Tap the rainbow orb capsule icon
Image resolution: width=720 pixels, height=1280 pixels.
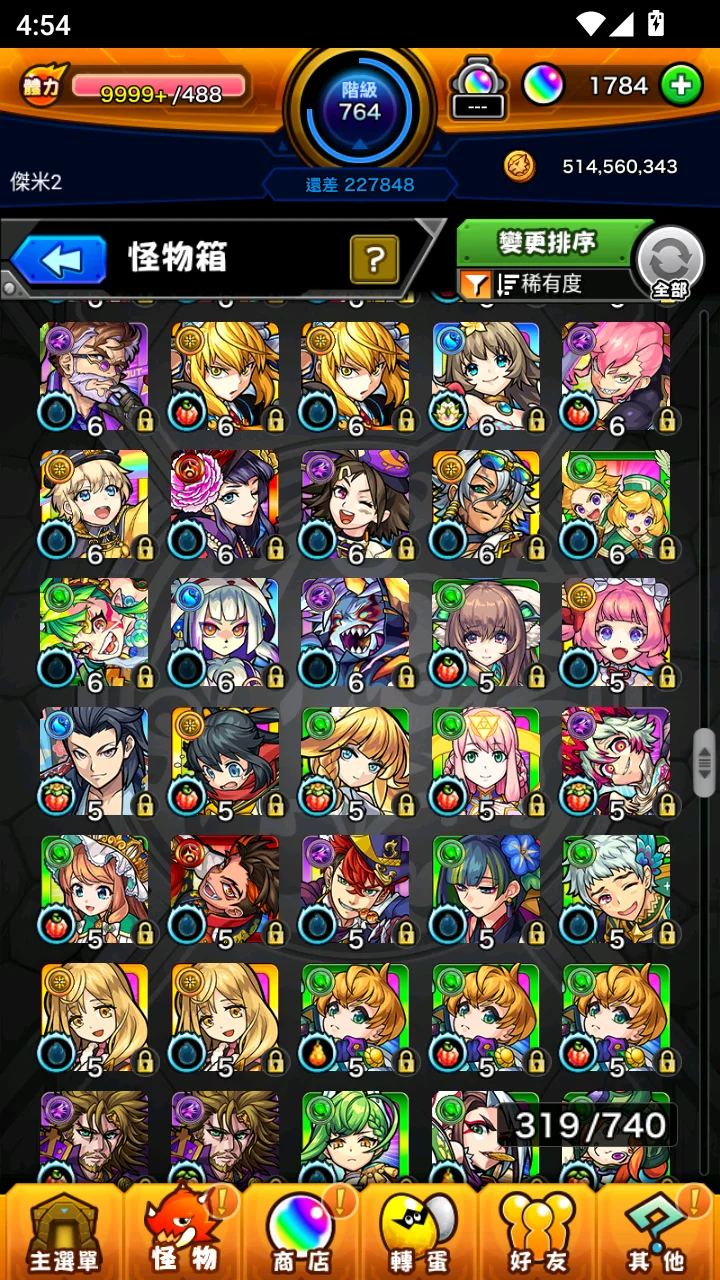(478, 88)
